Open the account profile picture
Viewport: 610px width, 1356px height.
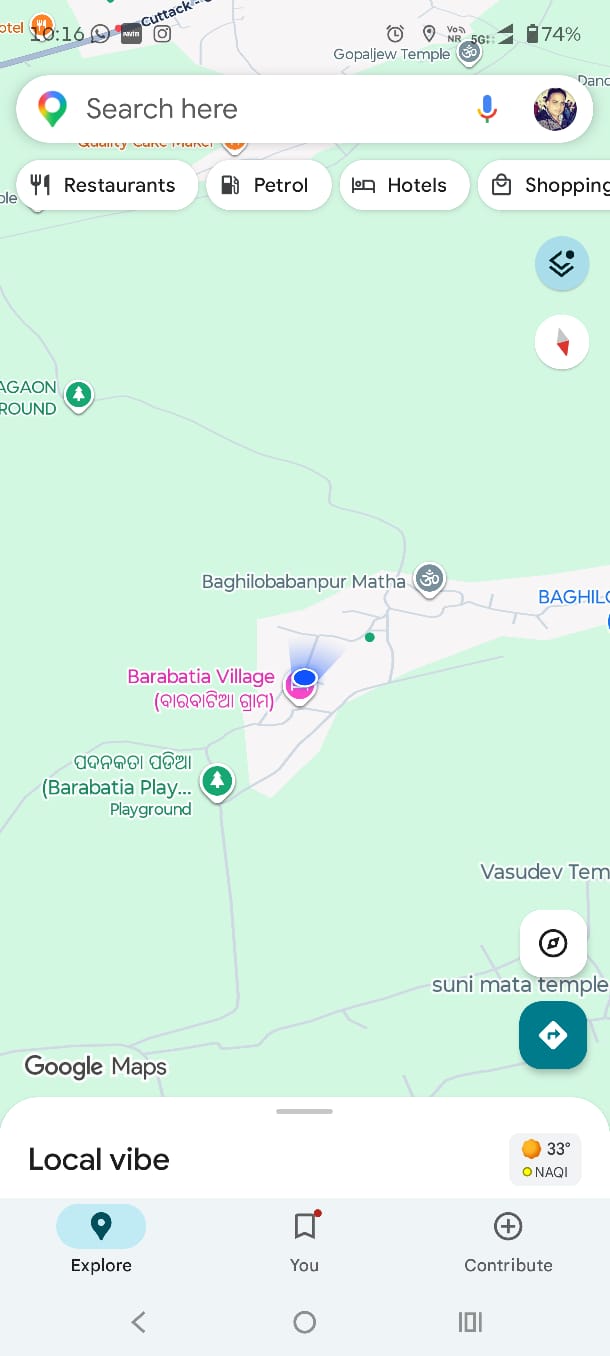click(x=555, y=109)
